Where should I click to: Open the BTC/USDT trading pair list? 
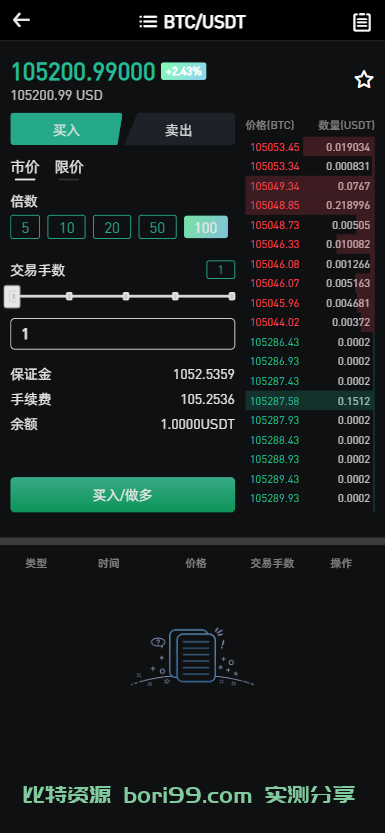tap(192, 22)
